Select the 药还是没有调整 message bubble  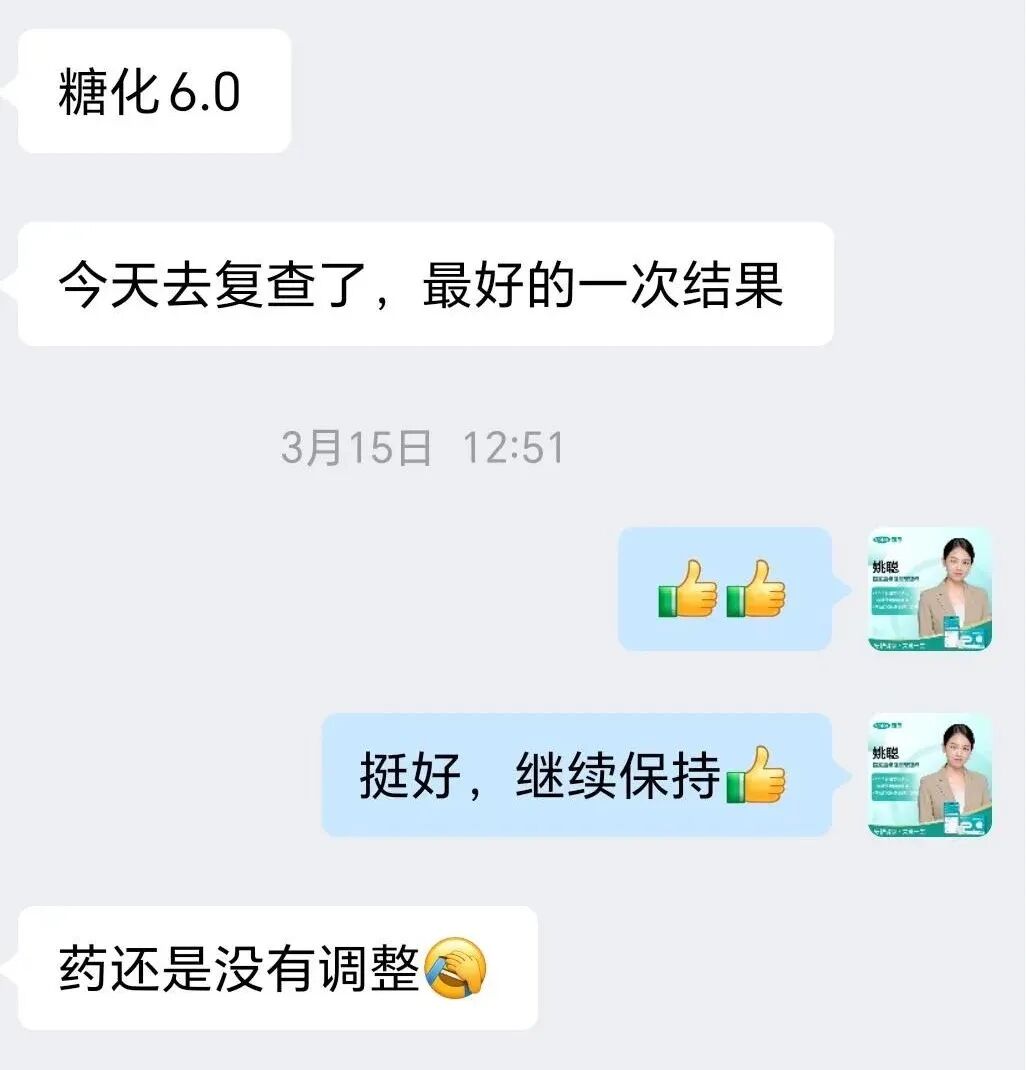(270, 970)
